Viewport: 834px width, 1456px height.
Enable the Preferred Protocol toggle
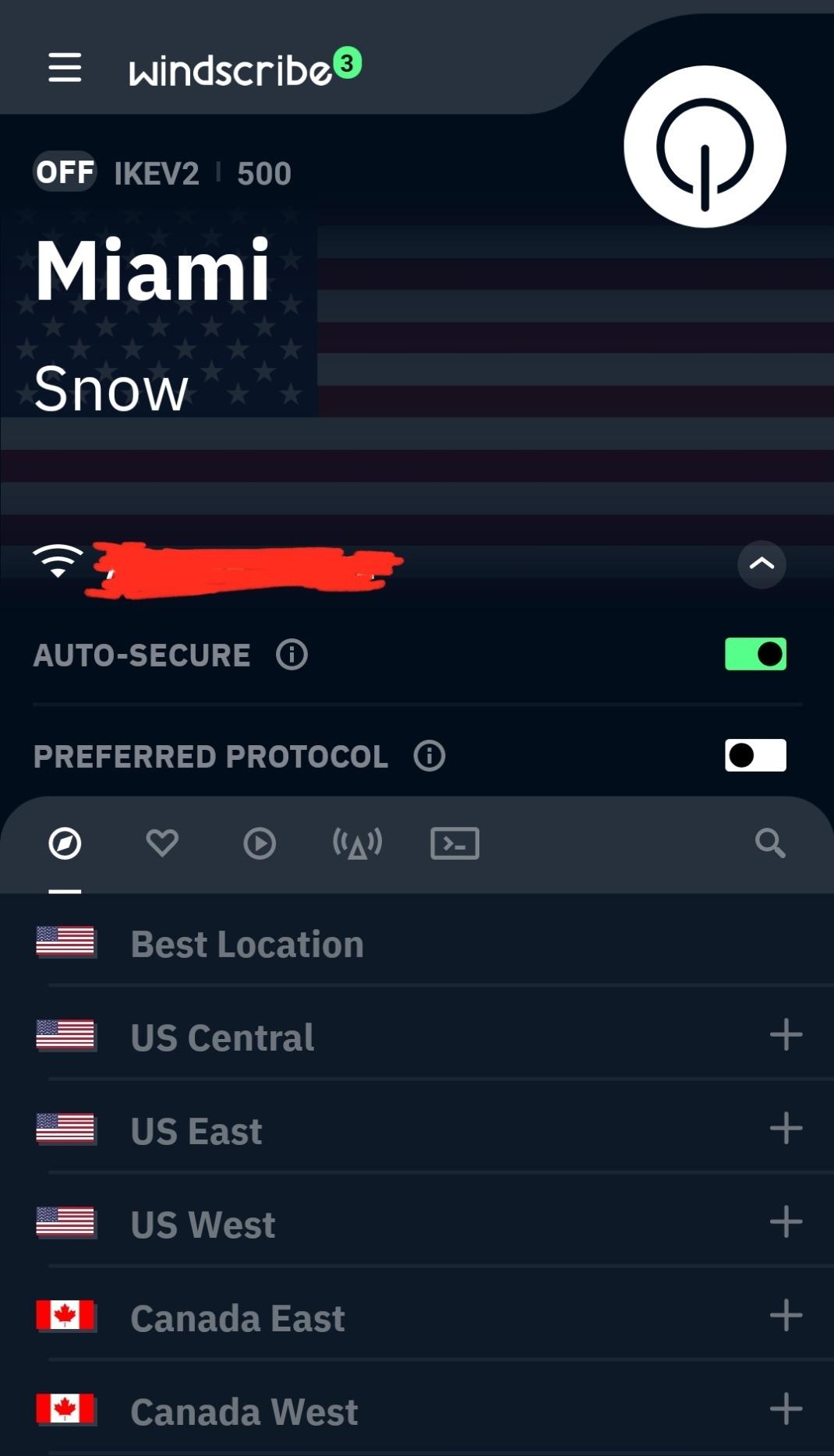754,755
